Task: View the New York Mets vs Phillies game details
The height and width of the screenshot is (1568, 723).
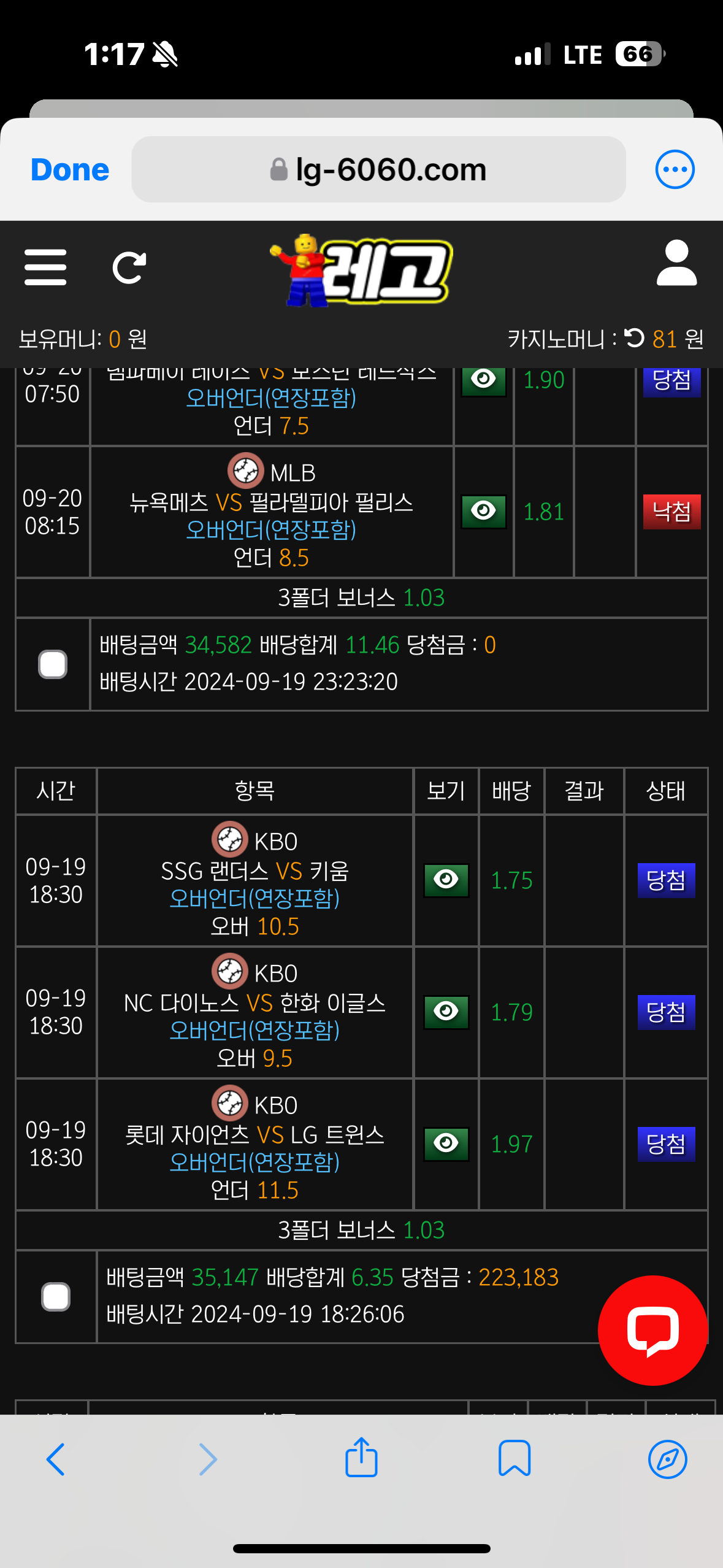Action: pyautogui.click(x=484, y=512)
